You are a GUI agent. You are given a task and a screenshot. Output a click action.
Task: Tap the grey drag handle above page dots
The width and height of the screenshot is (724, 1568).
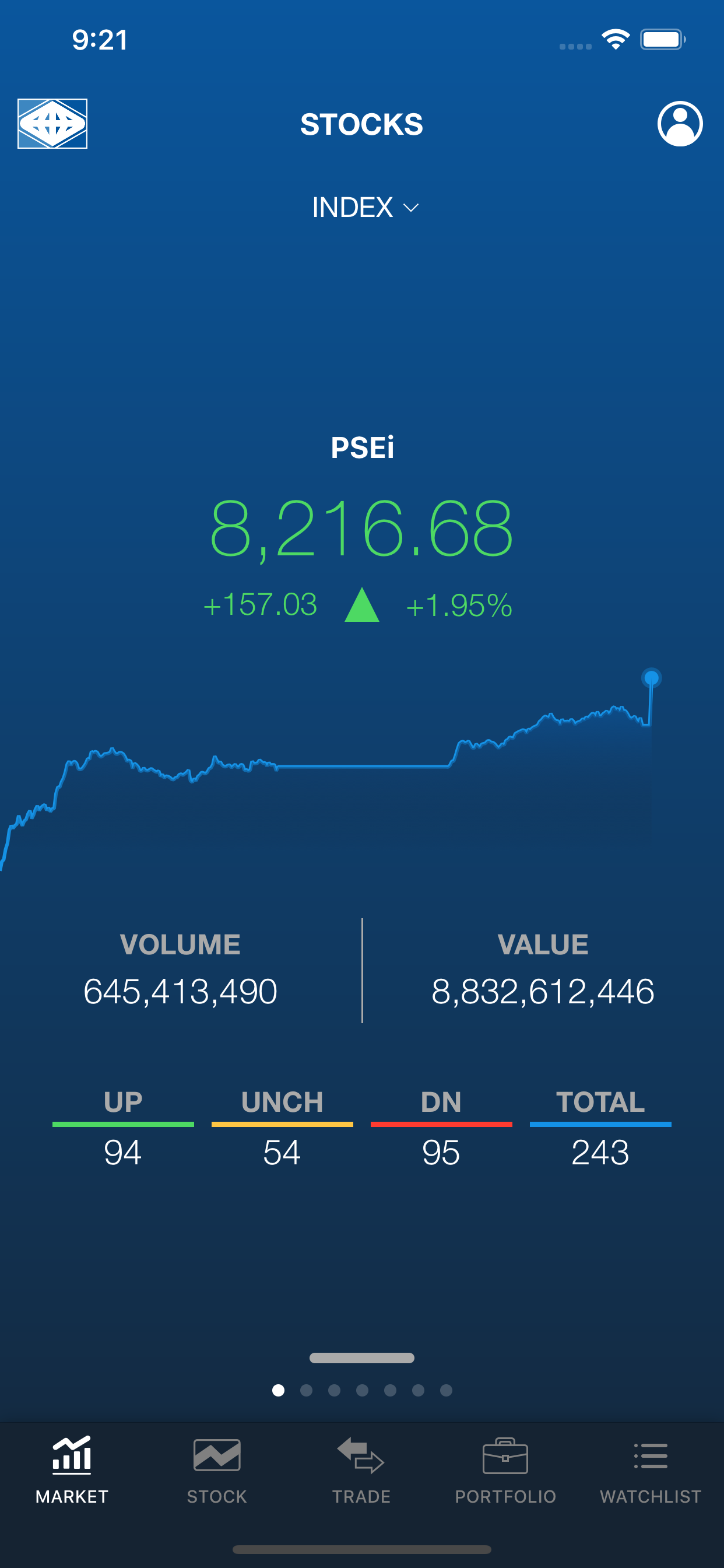pos(362,1358)
